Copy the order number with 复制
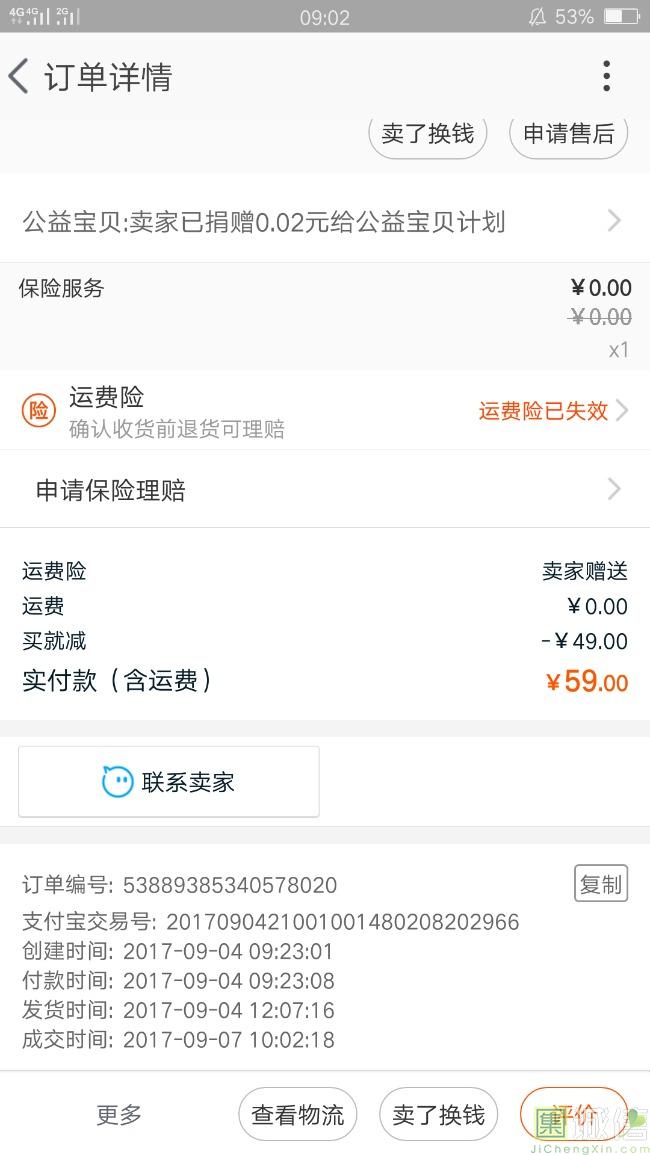 pyautogui.click(x=600, y=884)
